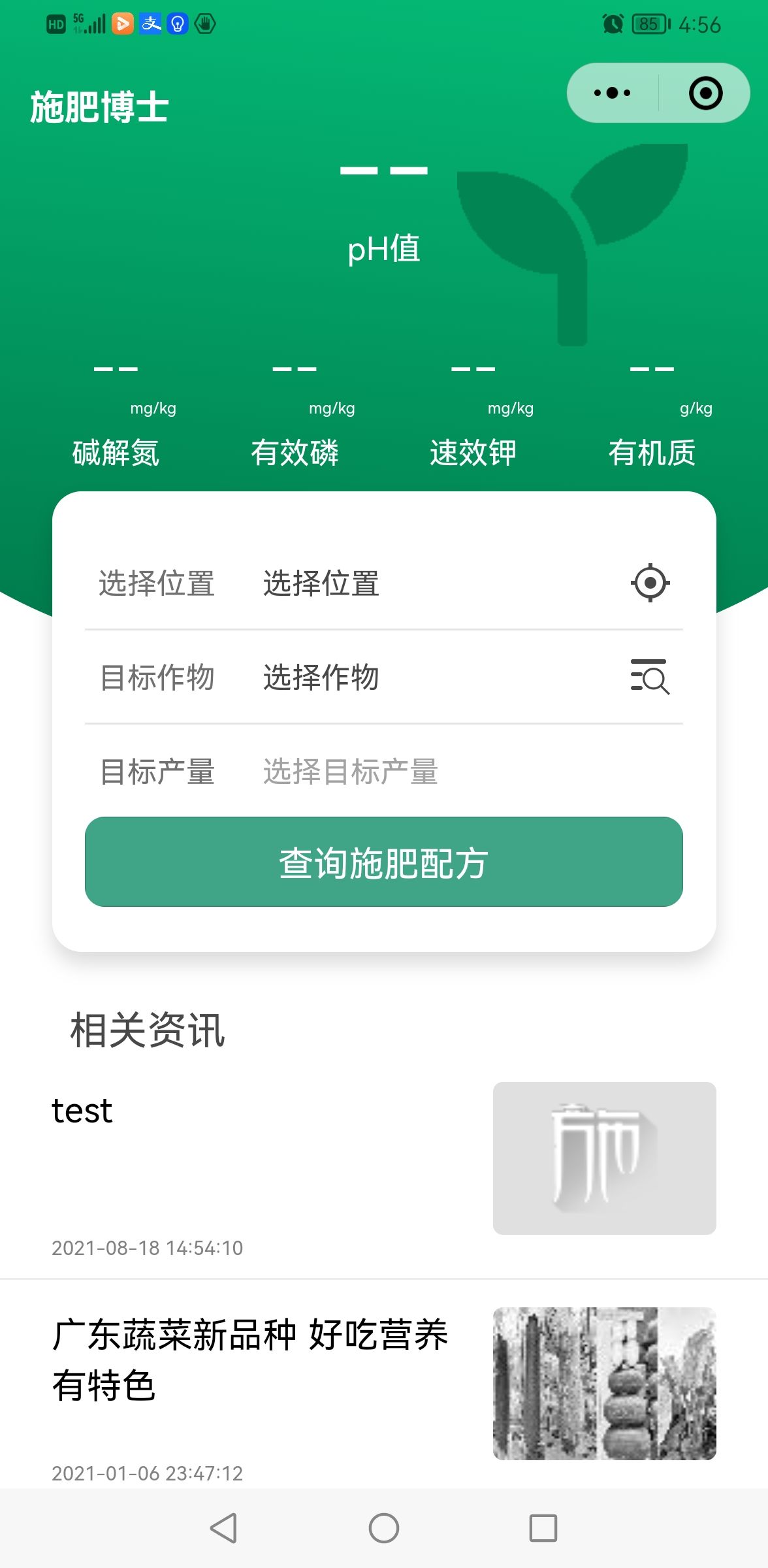Tap vegetable photo of 广东蔬菜新品种 article
The image size is (768, 1568).
(x=604, y=1383)
